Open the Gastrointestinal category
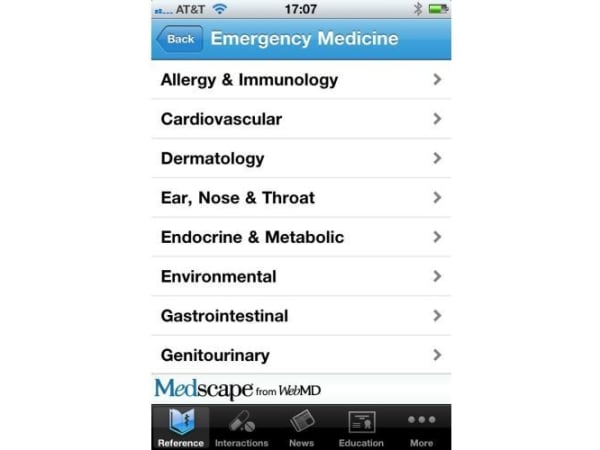Screen dimensions: 600x450 tap(300, 316)
